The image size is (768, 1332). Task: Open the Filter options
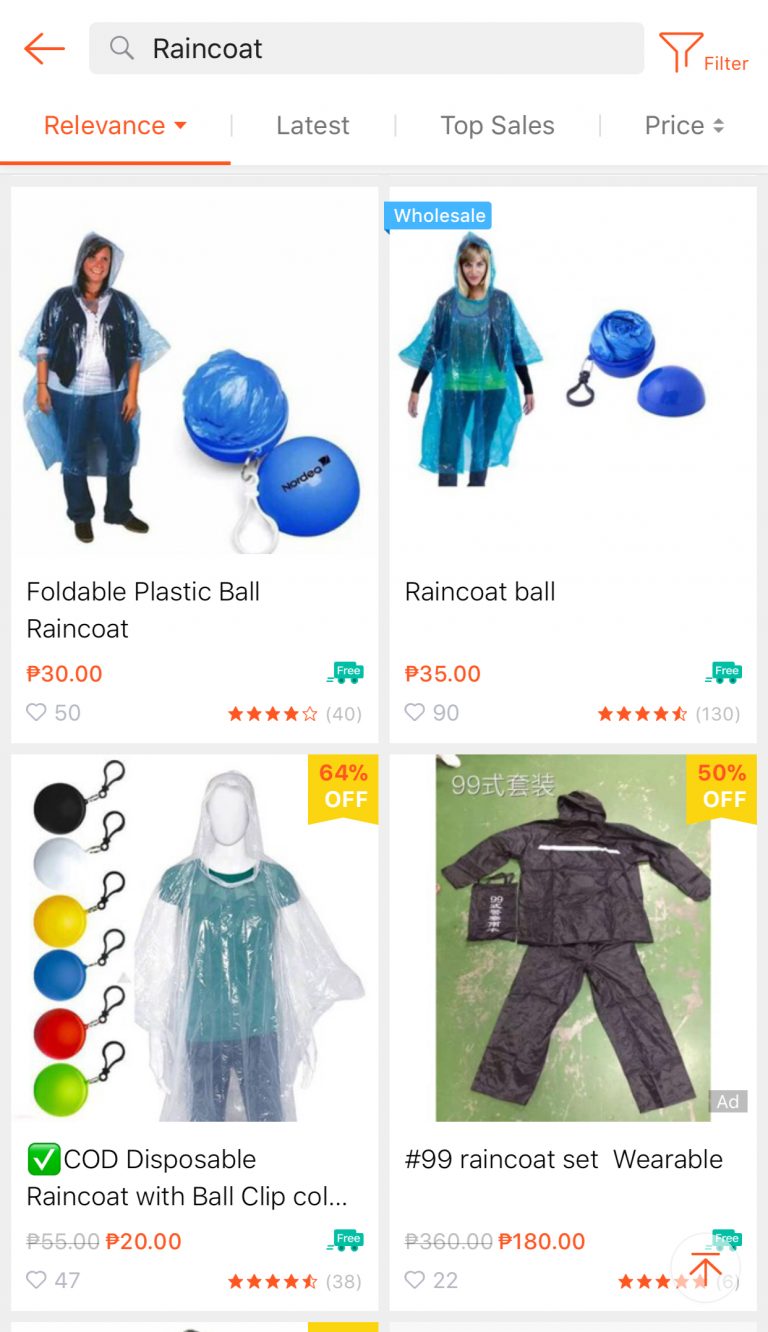(x=703, y=52)
